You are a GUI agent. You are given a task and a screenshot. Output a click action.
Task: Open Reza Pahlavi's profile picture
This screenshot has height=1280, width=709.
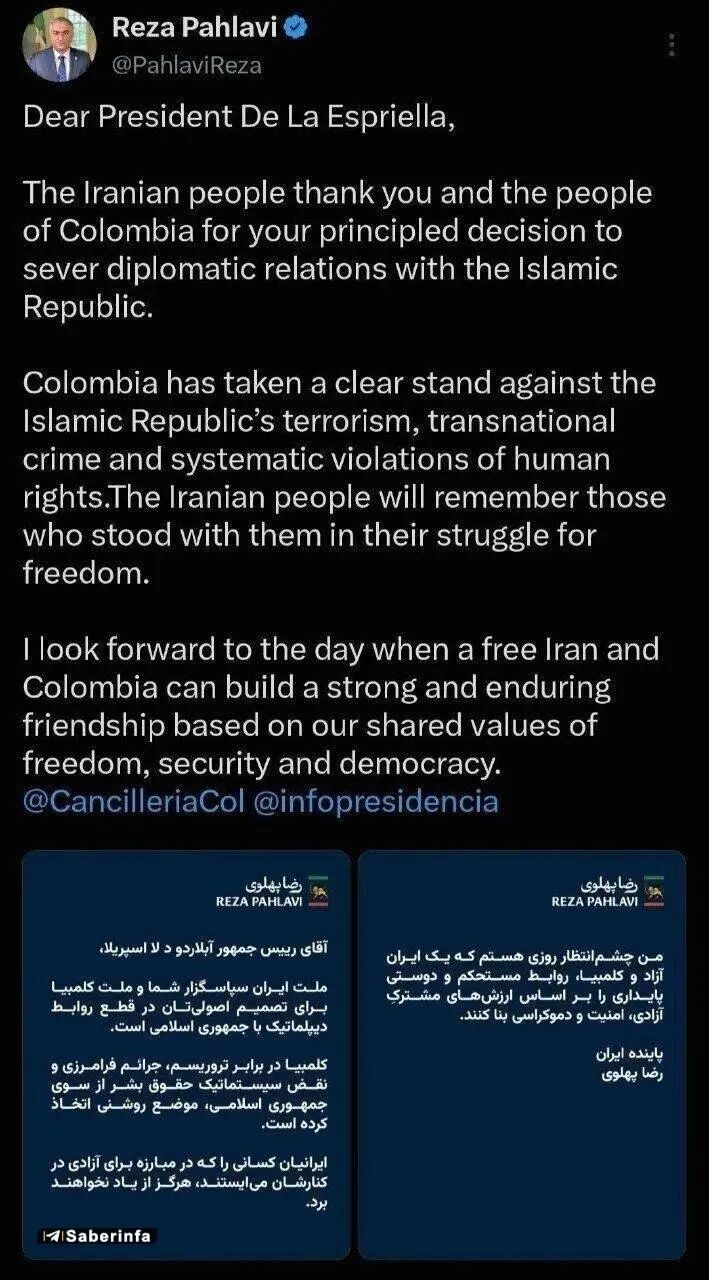59,45
